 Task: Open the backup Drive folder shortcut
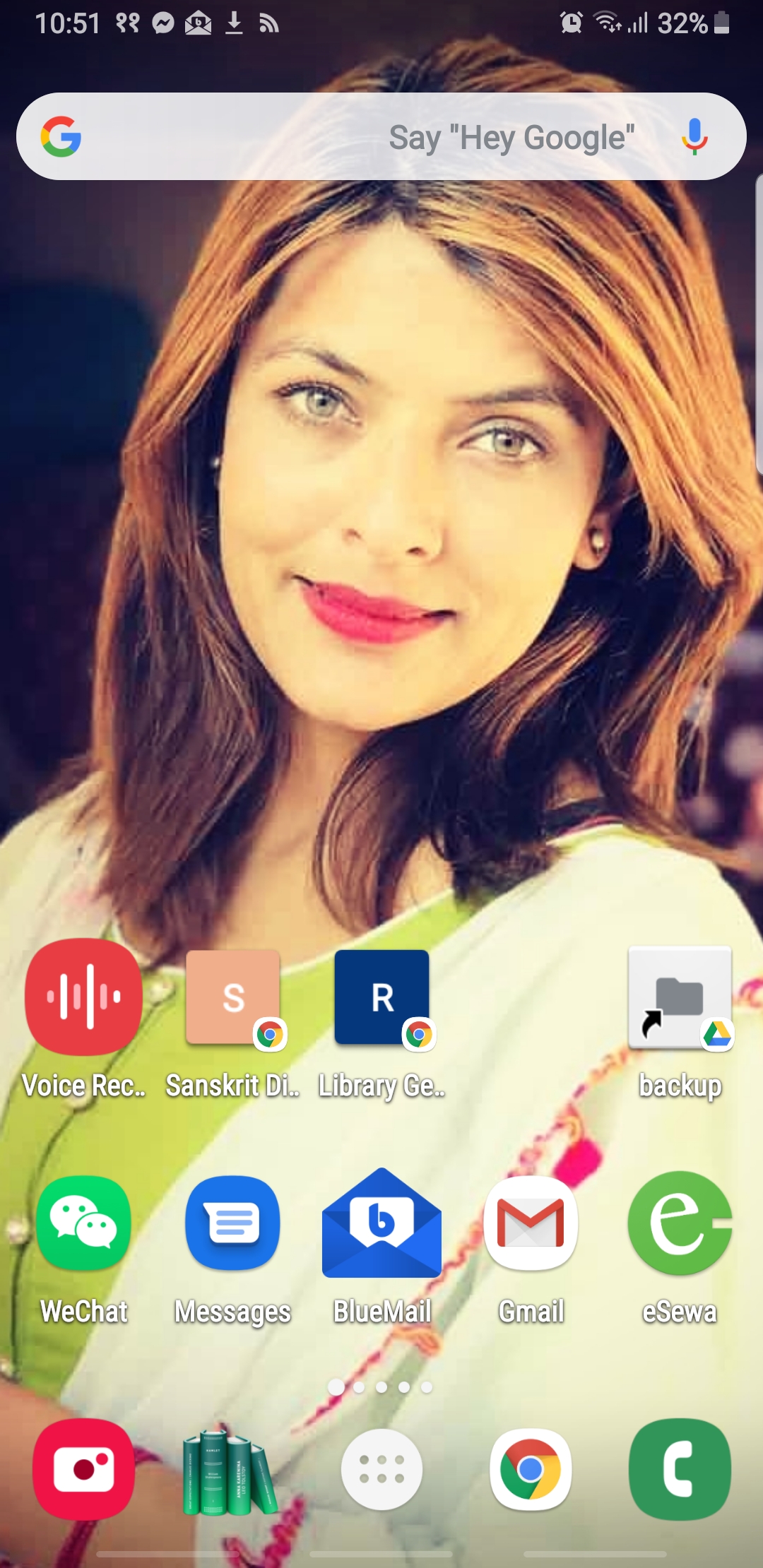(x=680, y=998)
